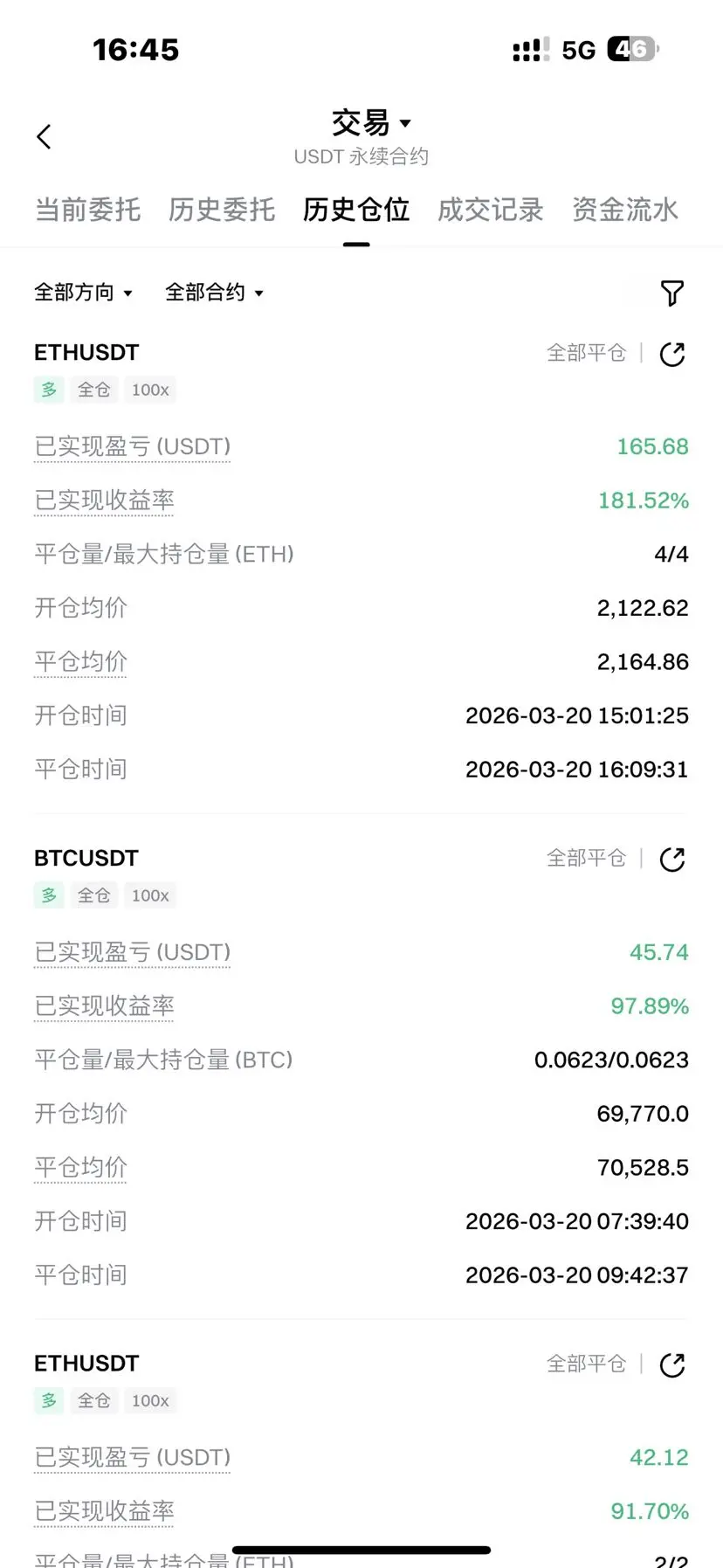Share the ETHUSDT position with 165.68 profit
Image resolution: width=723 pixels, height=1568 pixels.
point(672,354)
